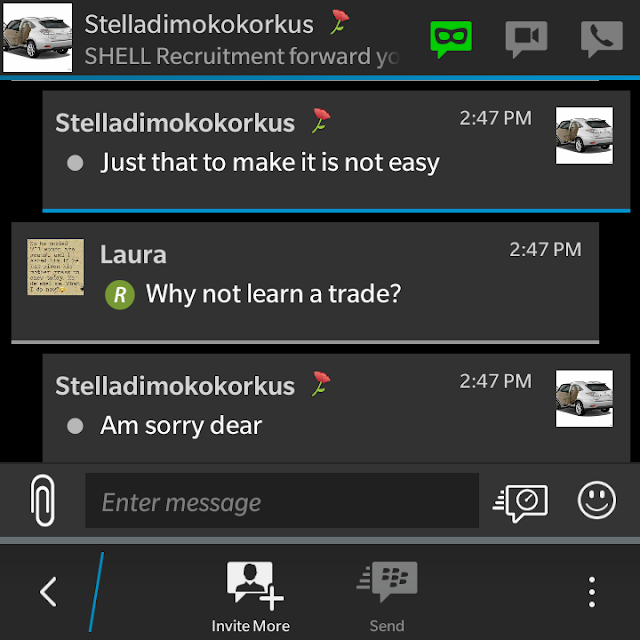Tap the green private chat mask icon

pyautogui.click(x=451, y=39)
